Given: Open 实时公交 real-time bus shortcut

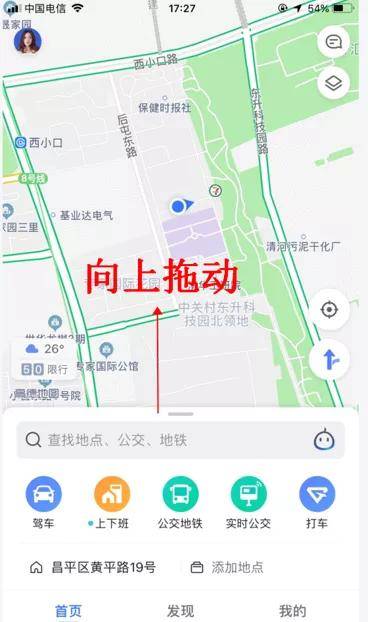Looking at the screenshot, I should pos(249,503).
